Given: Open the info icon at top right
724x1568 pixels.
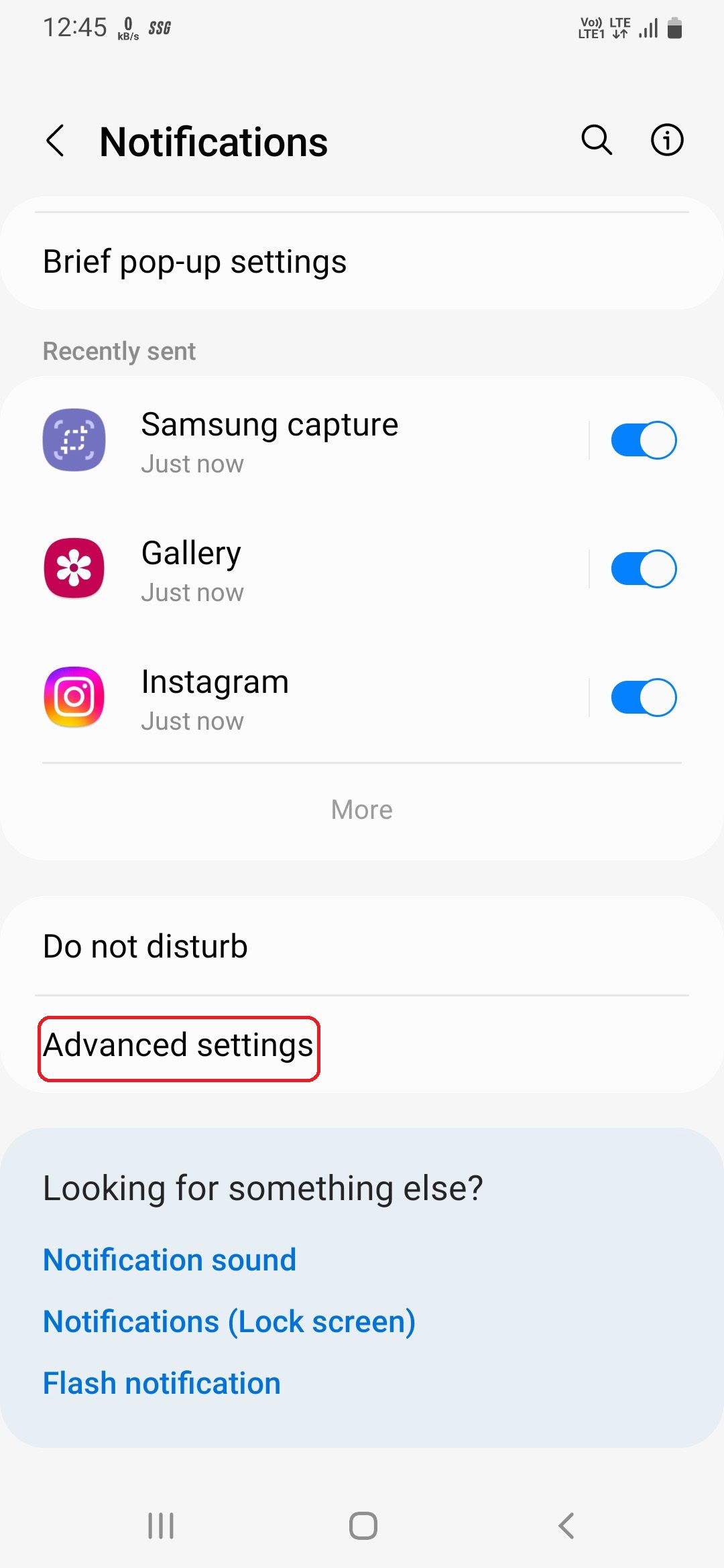Looking at the screenshot, I should [667, 141].
